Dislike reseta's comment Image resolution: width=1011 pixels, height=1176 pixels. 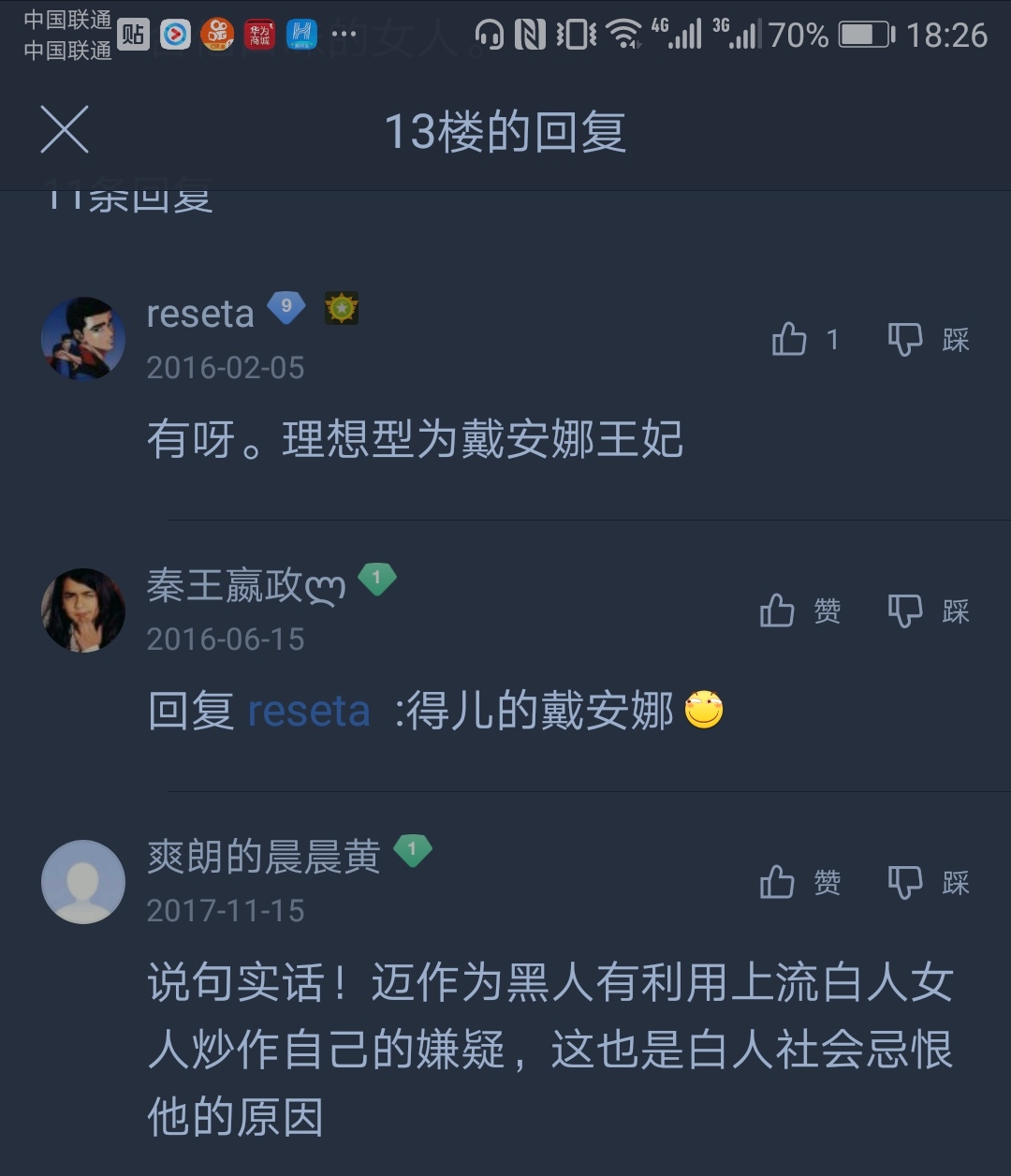coord(905,340)
